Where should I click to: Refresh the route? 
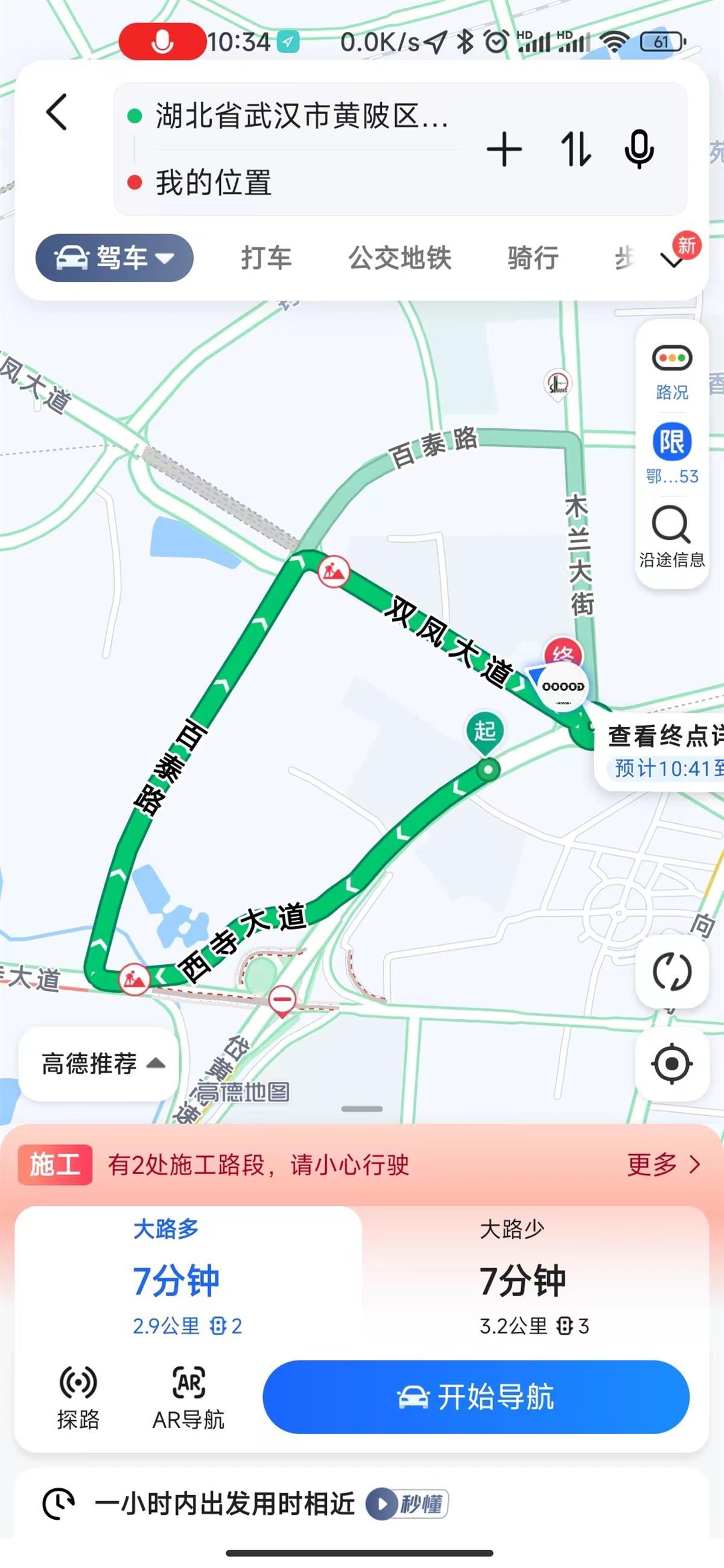(672, 972)
